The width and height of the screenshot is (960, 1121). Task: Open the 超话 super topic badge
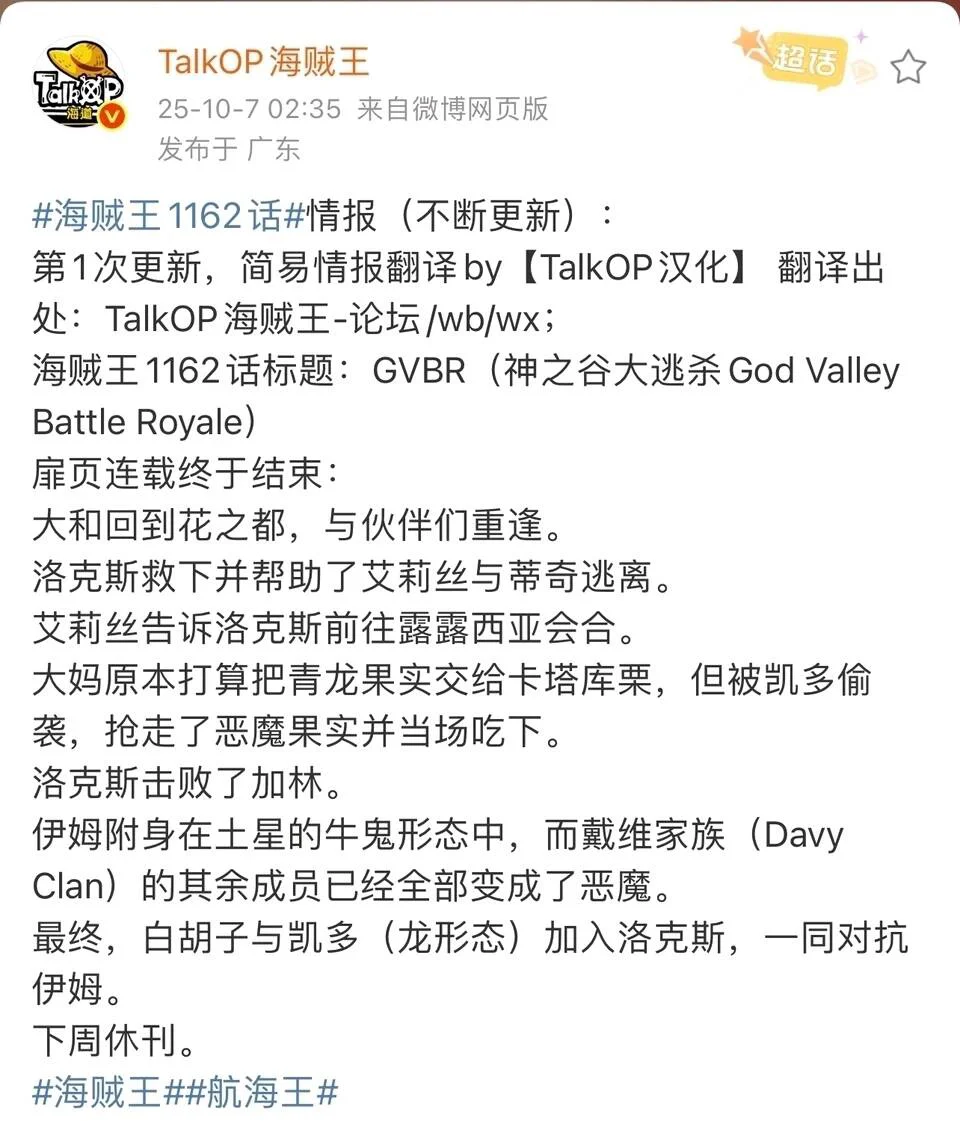[x=802, y=60]
